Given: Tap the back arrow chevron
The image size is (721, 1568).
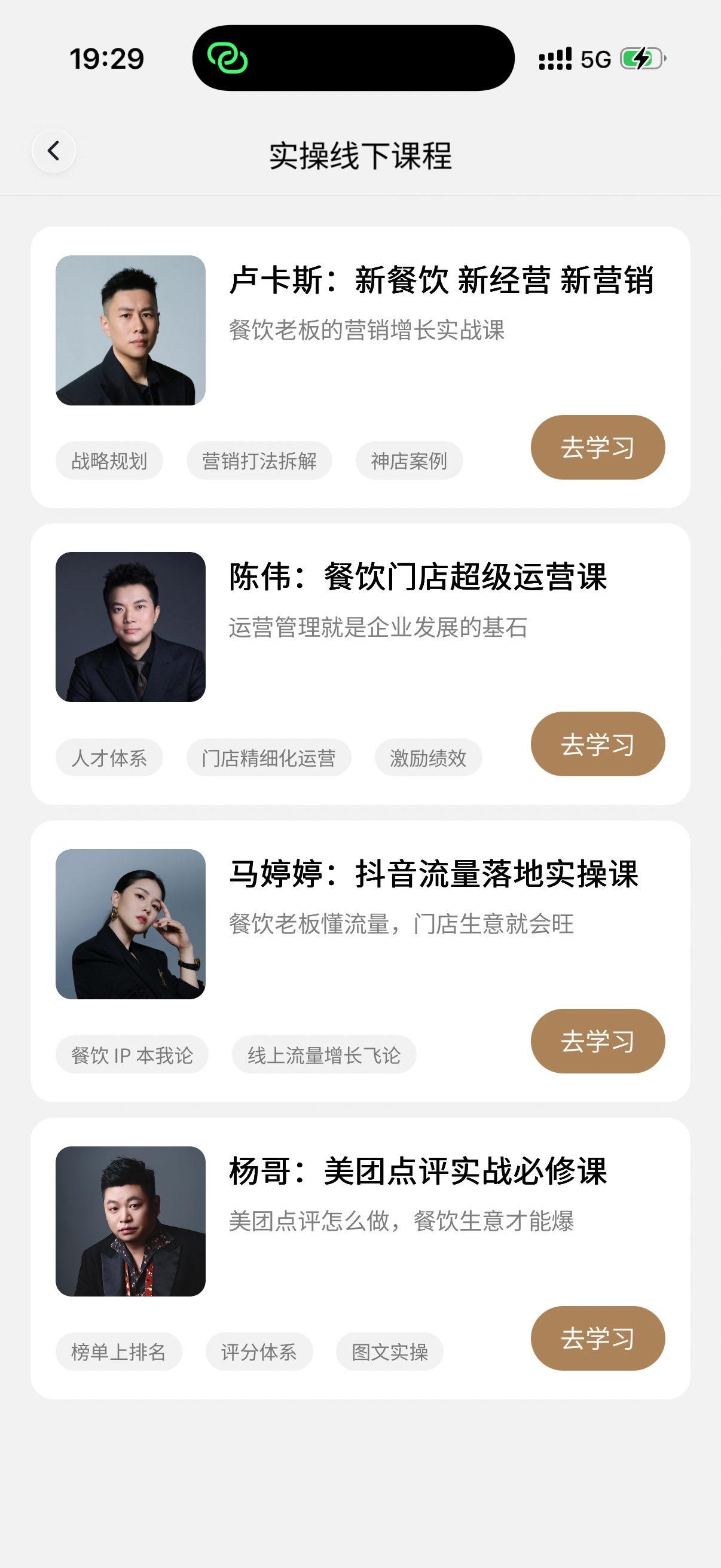Looking at the screenshot, I should click(x=54, y=150).
